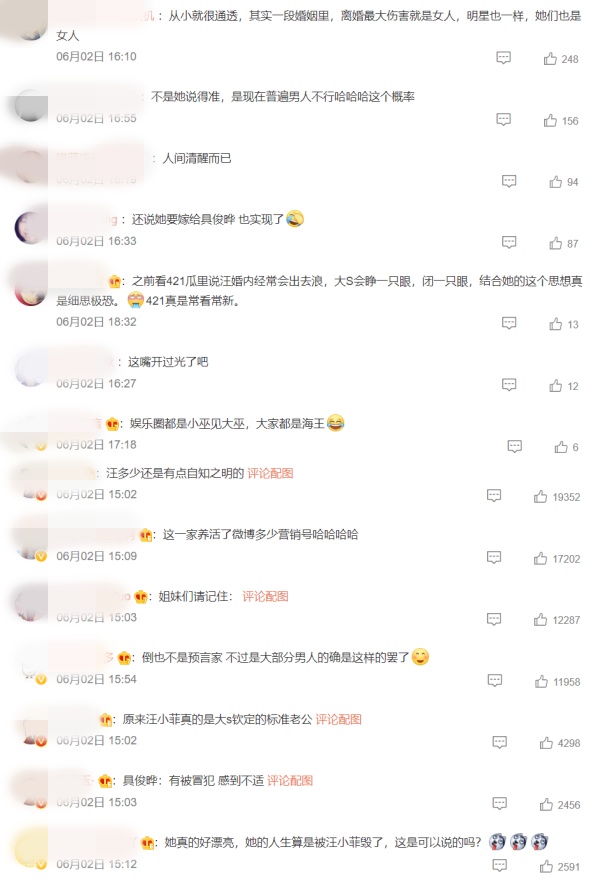Image resolution: width=600 pixels, height=884 pixels.
Task: Open the commenter's avatar on the '还说她要嫁给具俊晔' comment
Action: (31, 229)
